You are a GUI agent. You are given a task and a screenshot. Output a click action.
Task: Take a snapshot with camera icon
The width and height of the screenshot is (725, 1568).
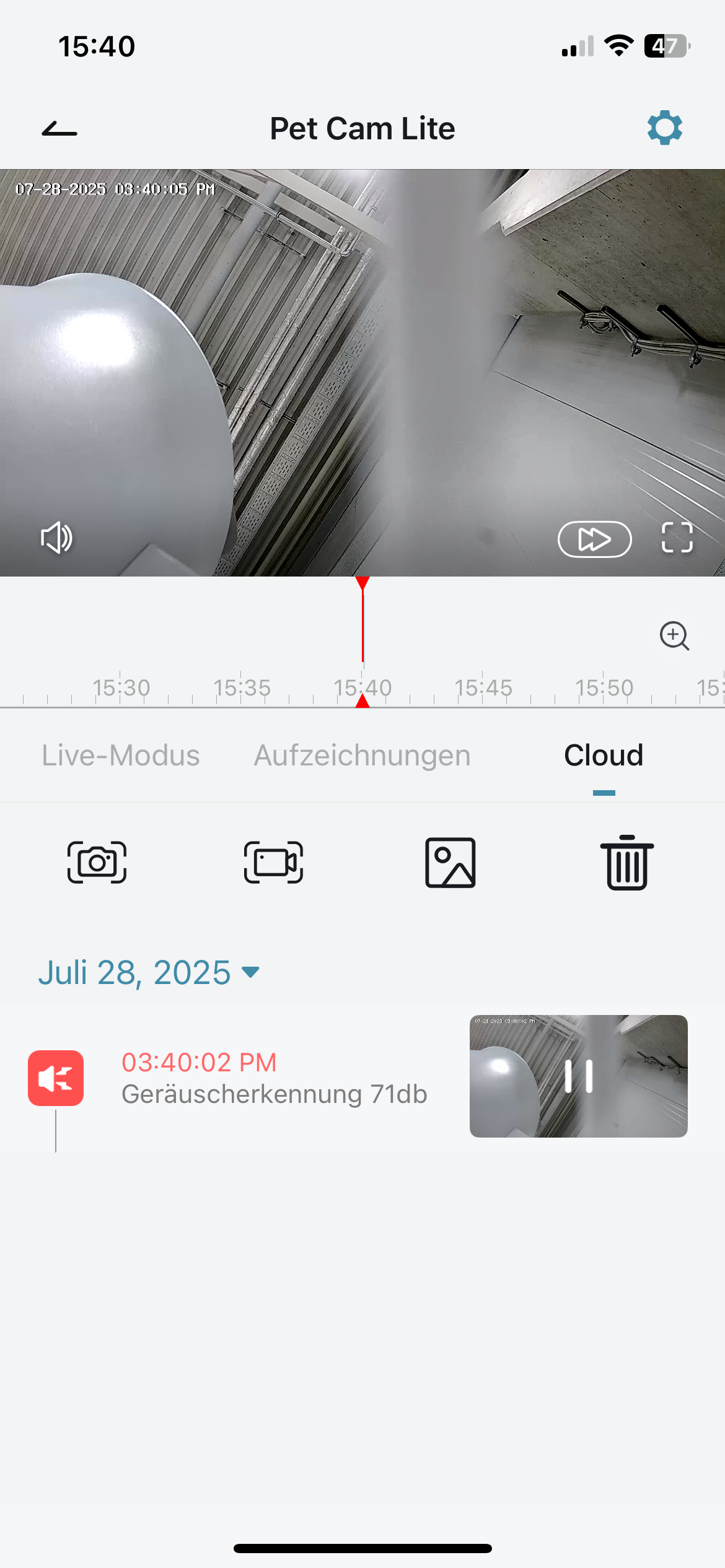tap(97, 862)
